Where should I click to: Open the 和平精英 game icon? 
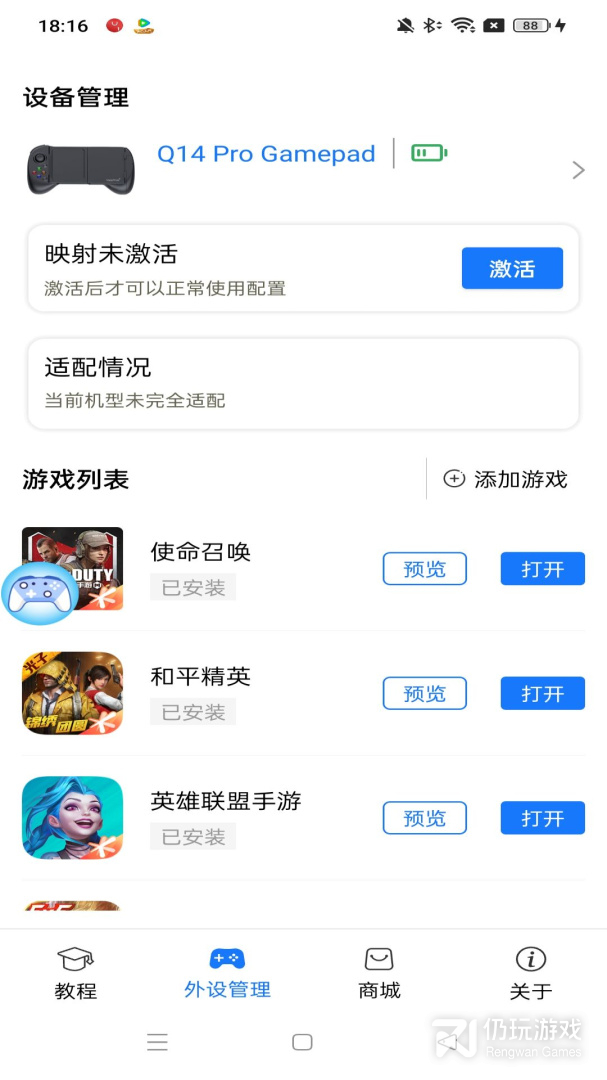click(x=72, y=693)
